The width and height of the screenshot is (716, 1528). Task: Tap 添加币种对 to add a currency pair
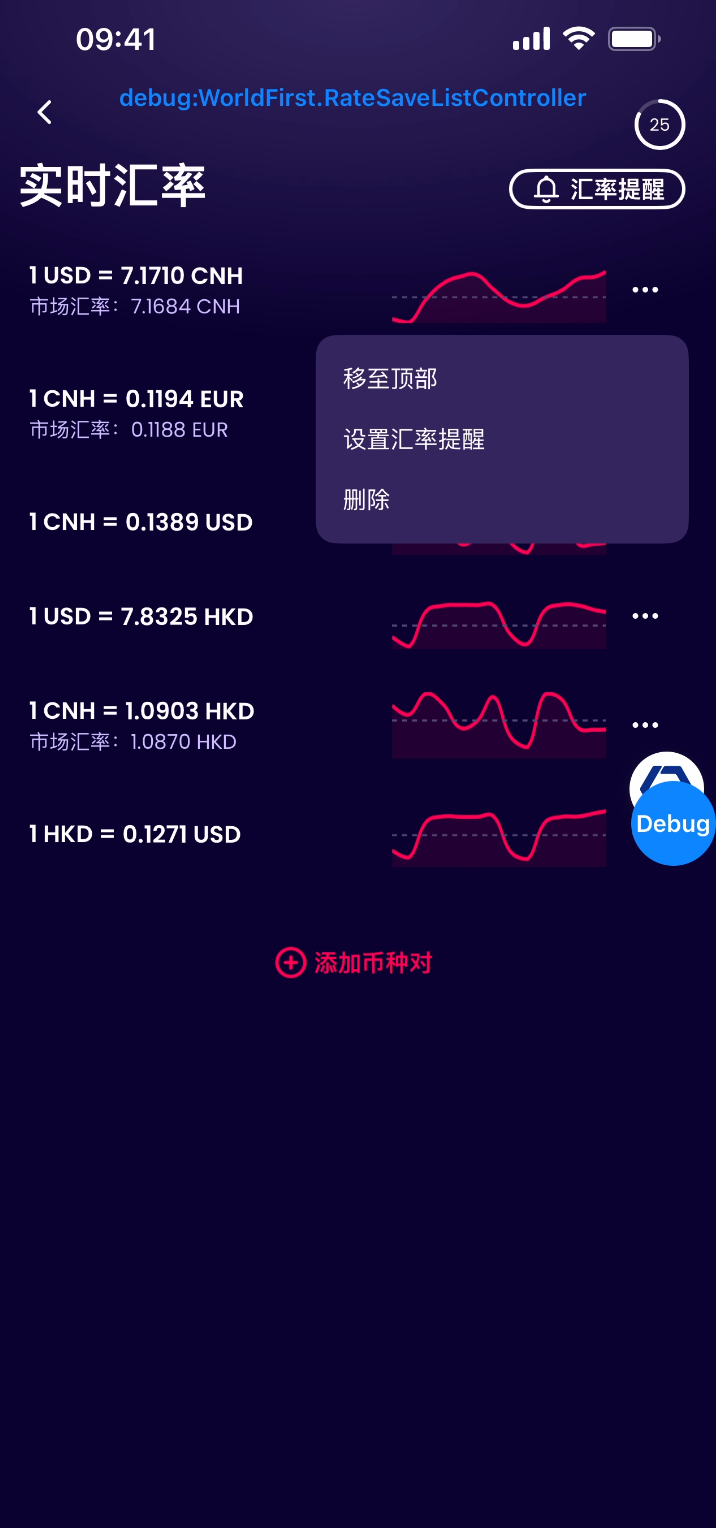click(354, 963)
